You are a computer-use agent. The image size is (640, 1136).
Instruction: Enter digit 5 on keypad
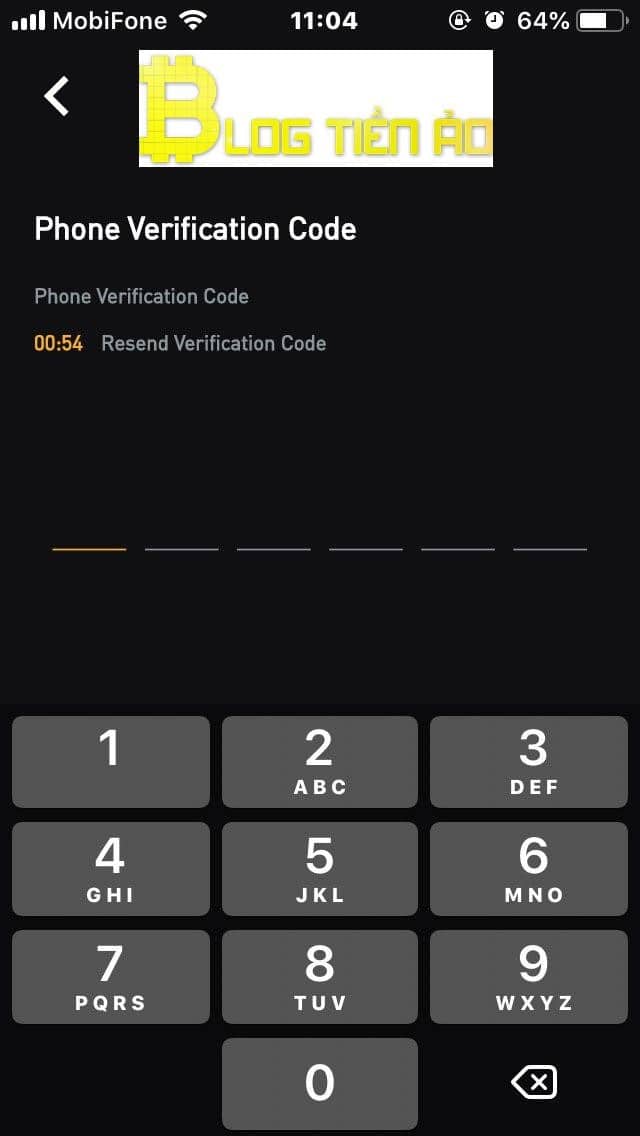tap(319, 868)
